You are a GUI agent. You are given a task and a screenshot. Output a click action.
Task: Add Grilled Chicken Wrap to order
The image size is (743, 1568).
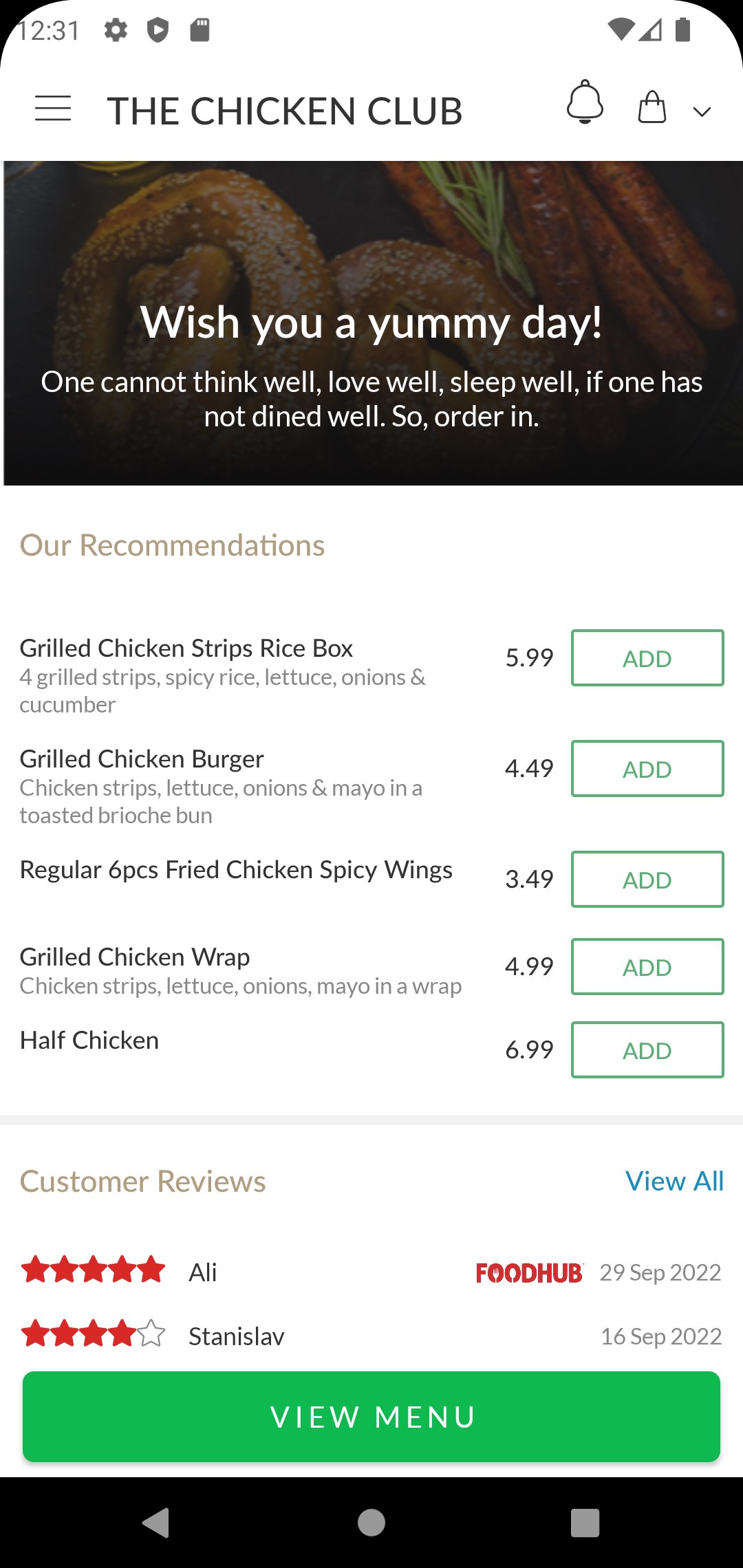(x=647, y=967)
